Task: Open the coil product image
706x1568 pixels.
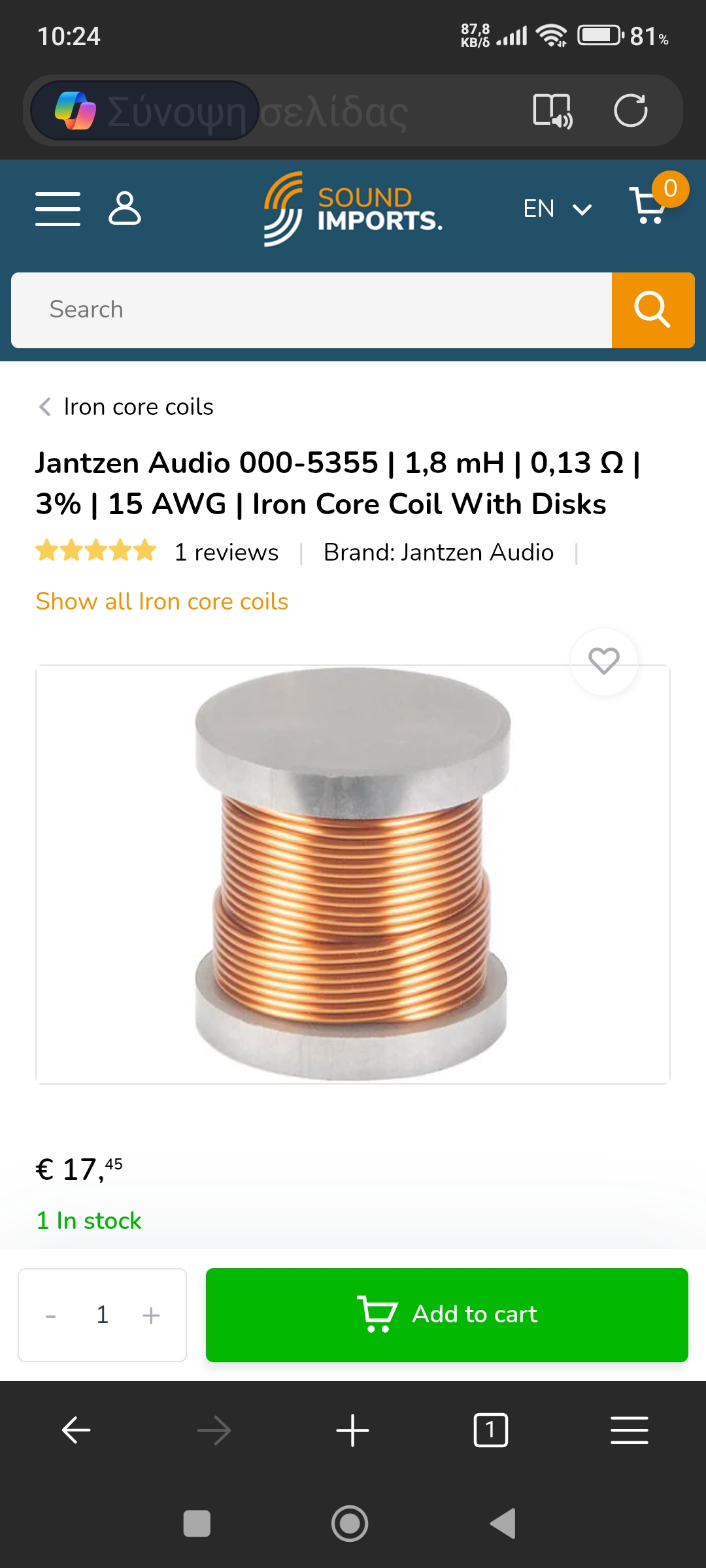Action: (353, 874)
